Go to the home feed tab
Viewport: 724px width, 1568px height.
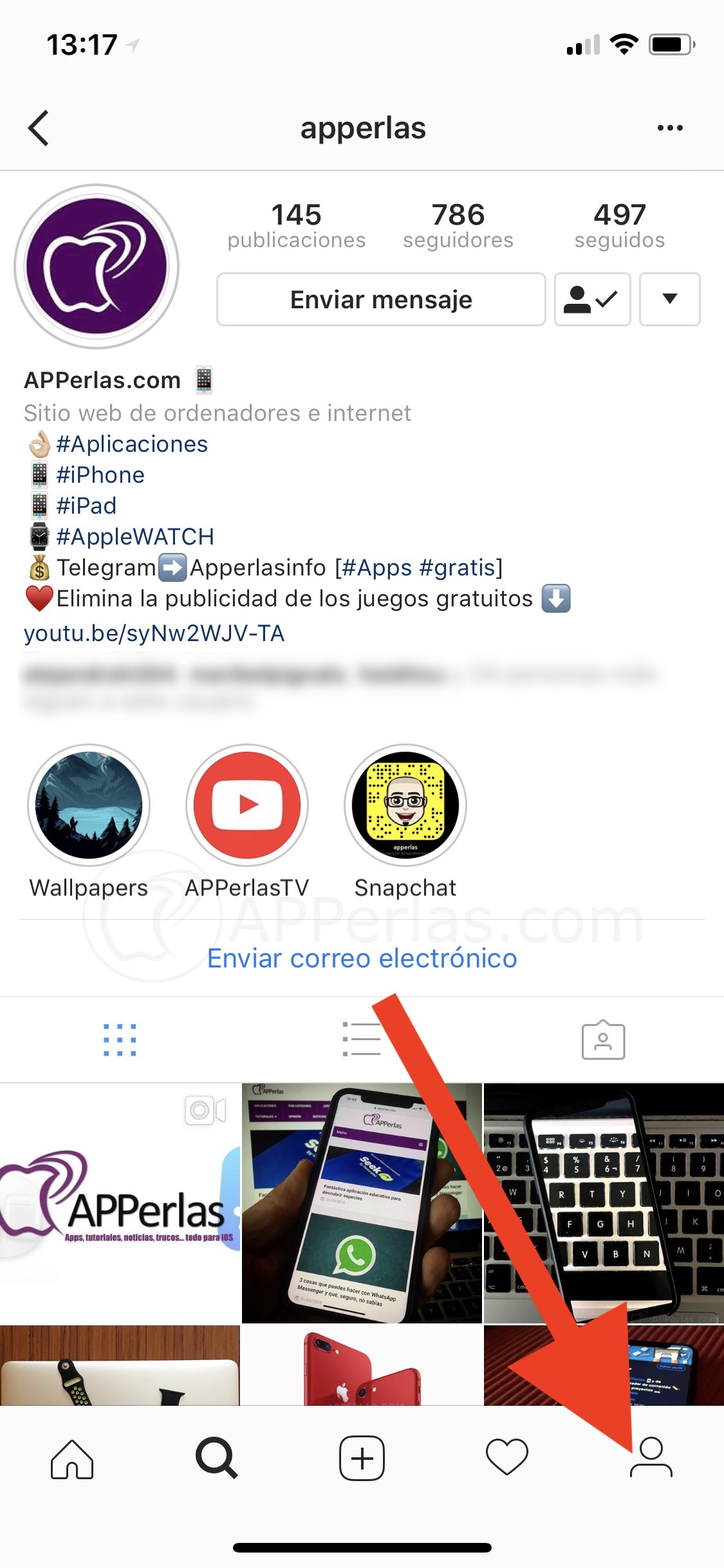click(x=72, y=1459)
